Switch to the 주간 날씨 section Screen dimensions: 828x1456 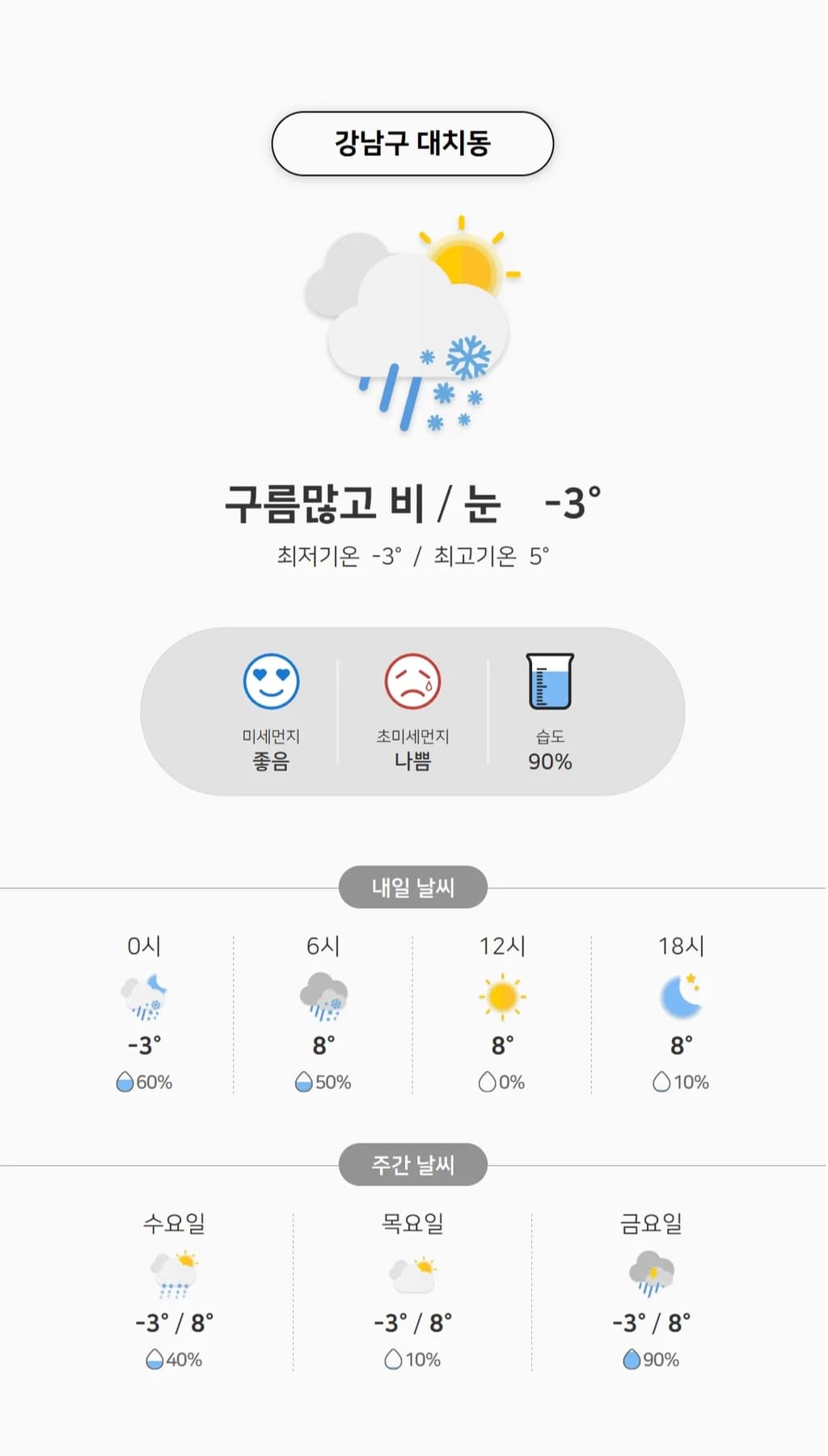[413, 1165]
